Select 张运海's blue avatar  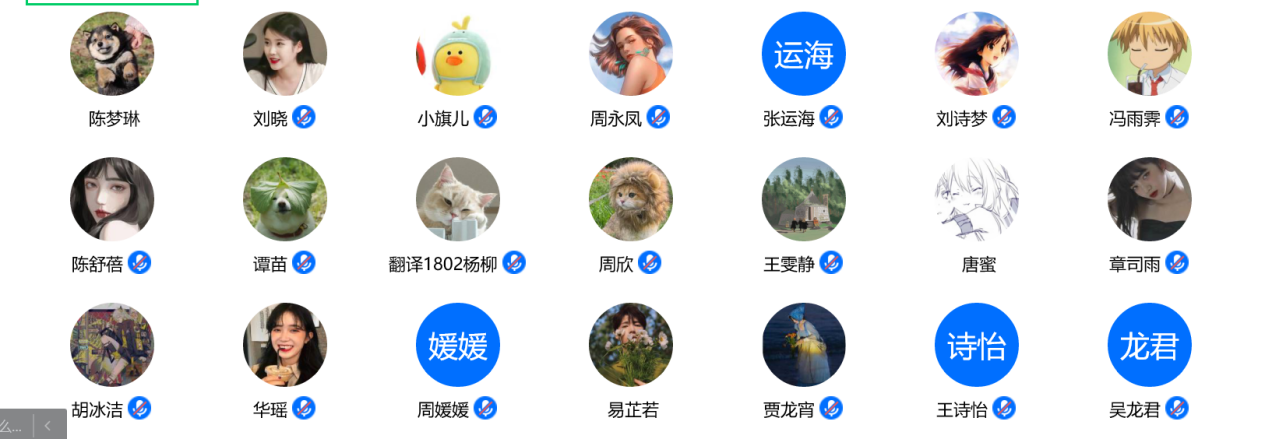pyautogui.click(x=804, y=54)
